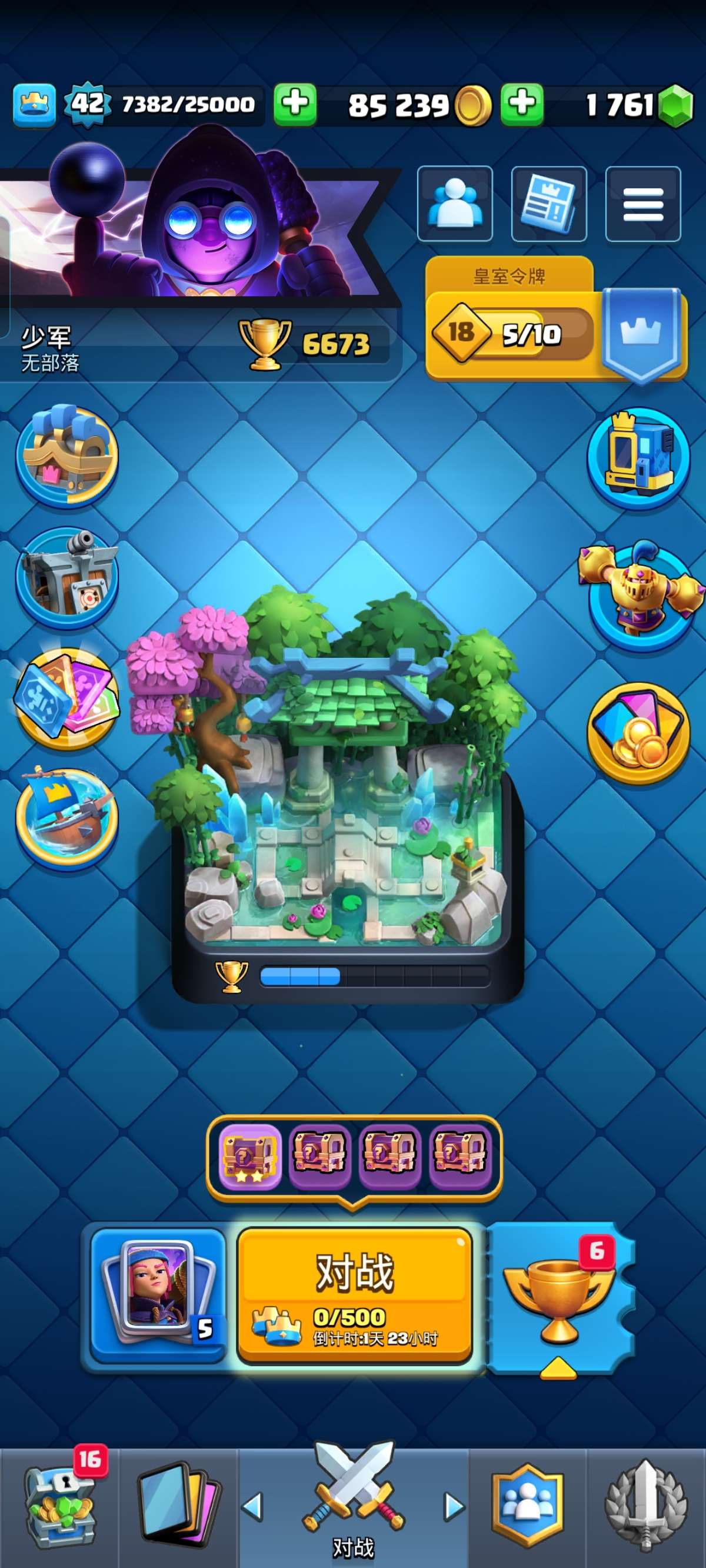Switch to the cards collection tab
This screenshot has height=1568, width=706.
coord(178,1504)
